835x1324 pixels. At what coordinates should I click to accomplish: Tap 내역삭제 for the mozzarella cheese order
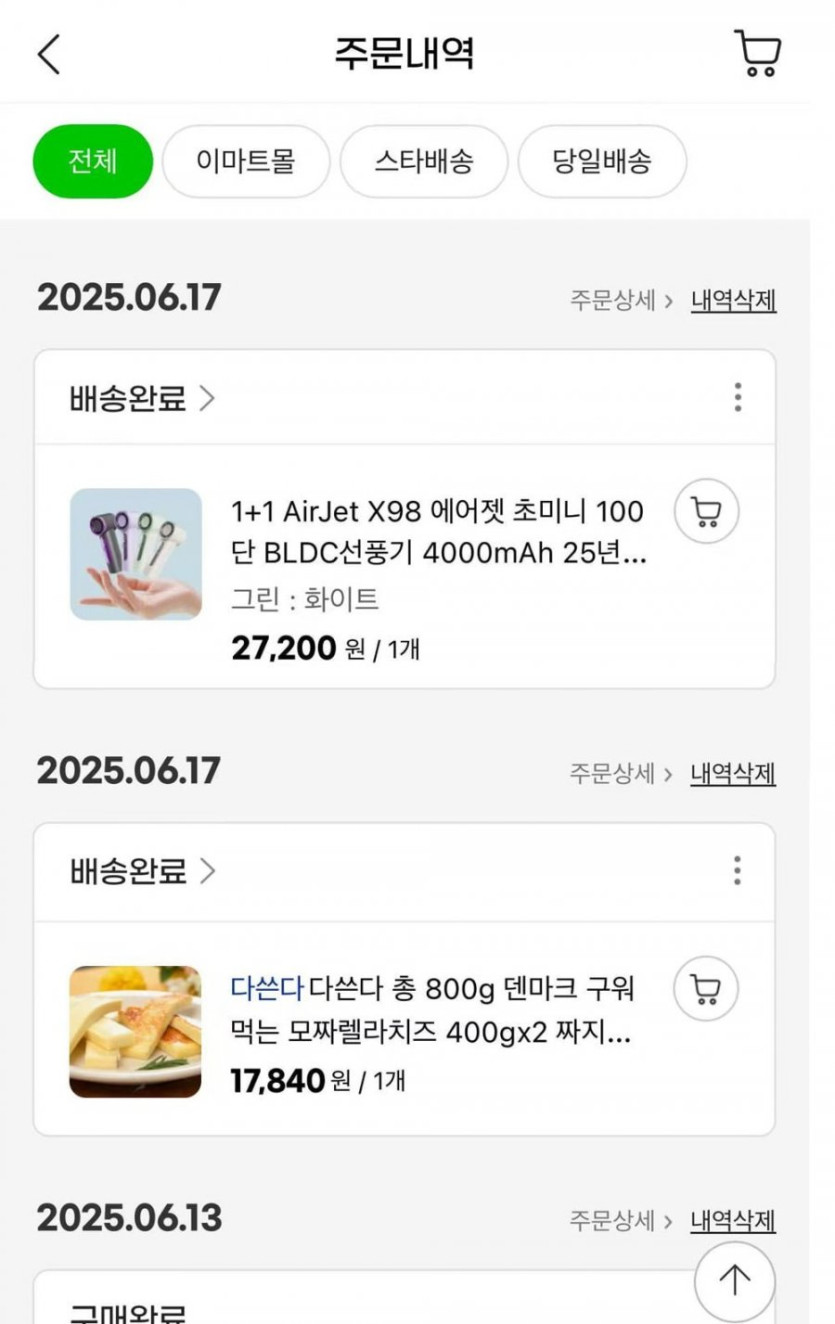click(733, 774)
